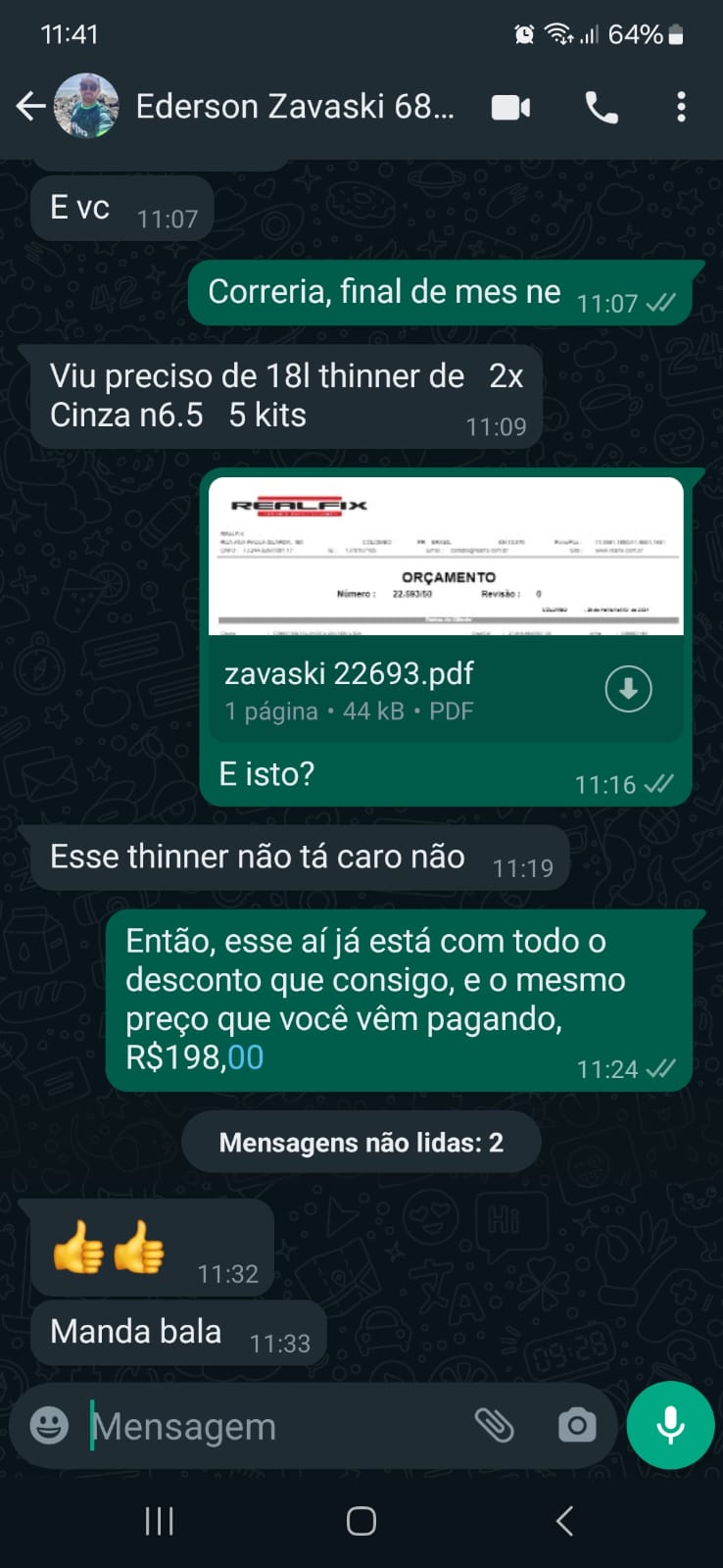Viewport: 723px width, 1568px height.
Task: Attach a file with the paperclip
Action: point(495,1426)
